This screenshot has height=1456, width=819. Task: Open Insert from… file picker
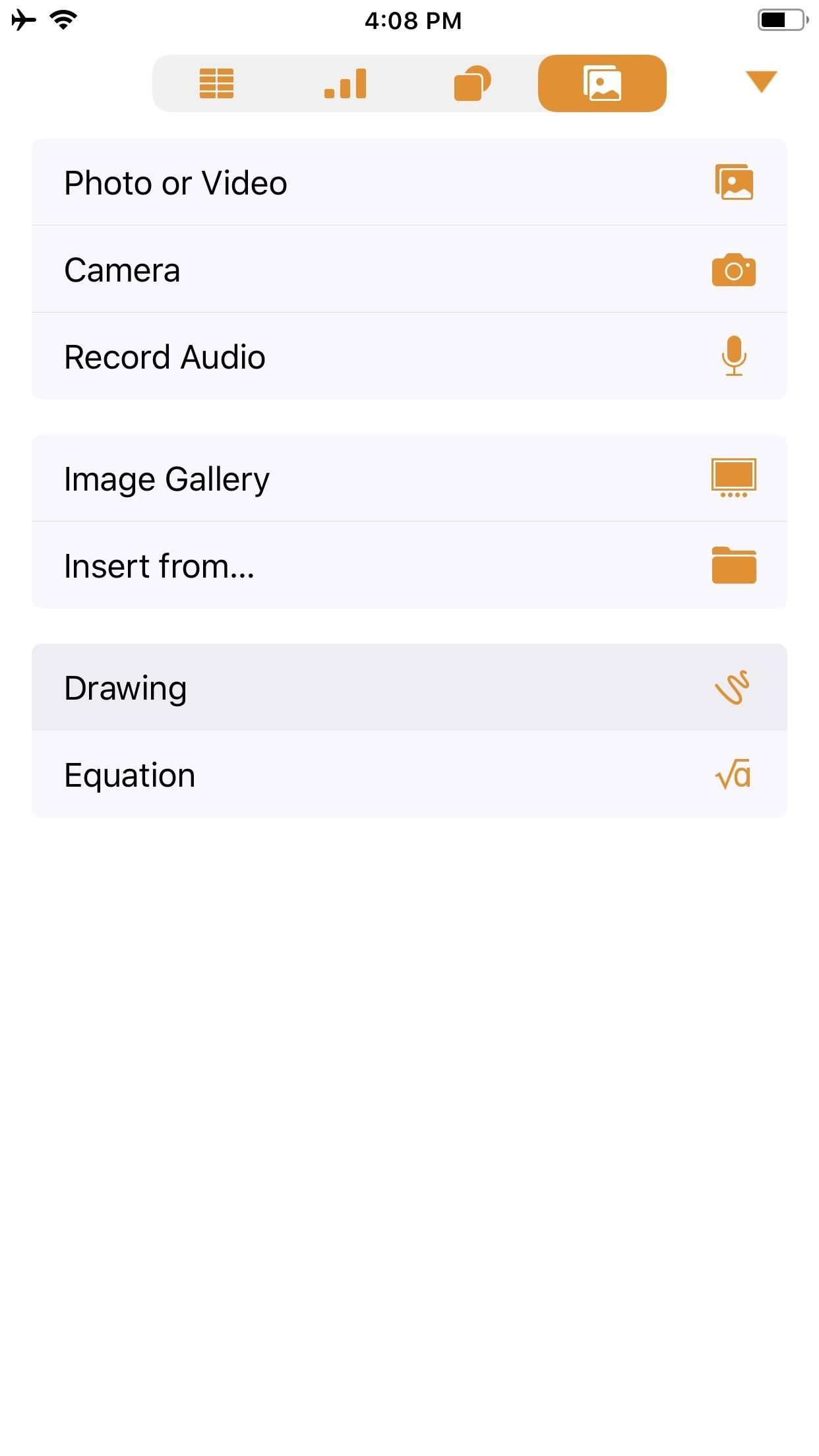[409, 566]
